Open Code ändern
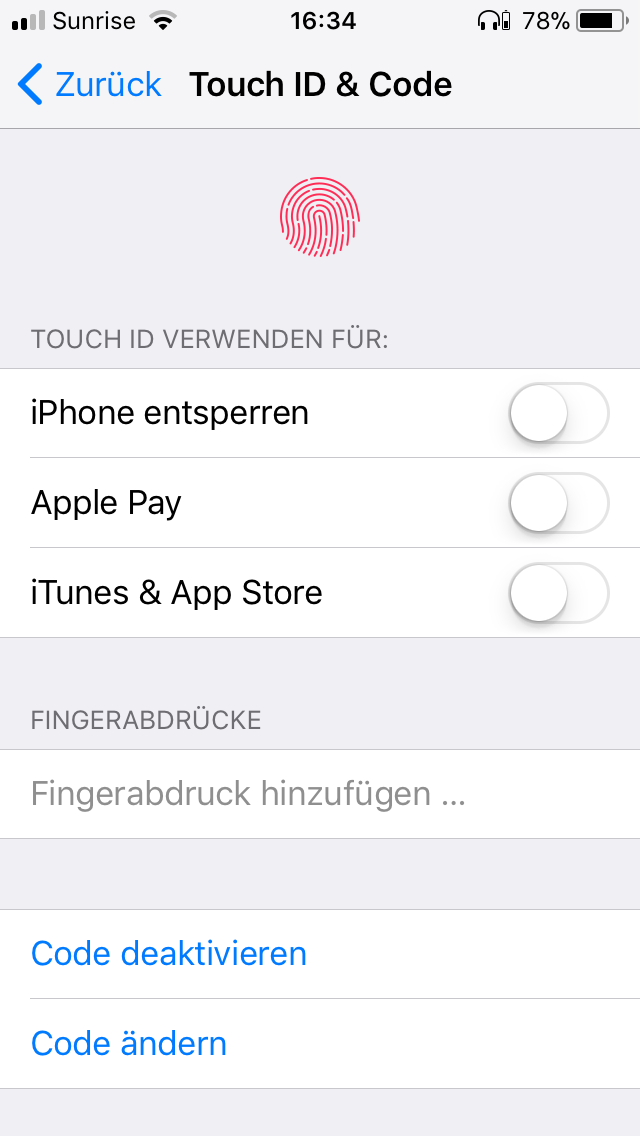640x1136 pixels. click(129, 1044)
